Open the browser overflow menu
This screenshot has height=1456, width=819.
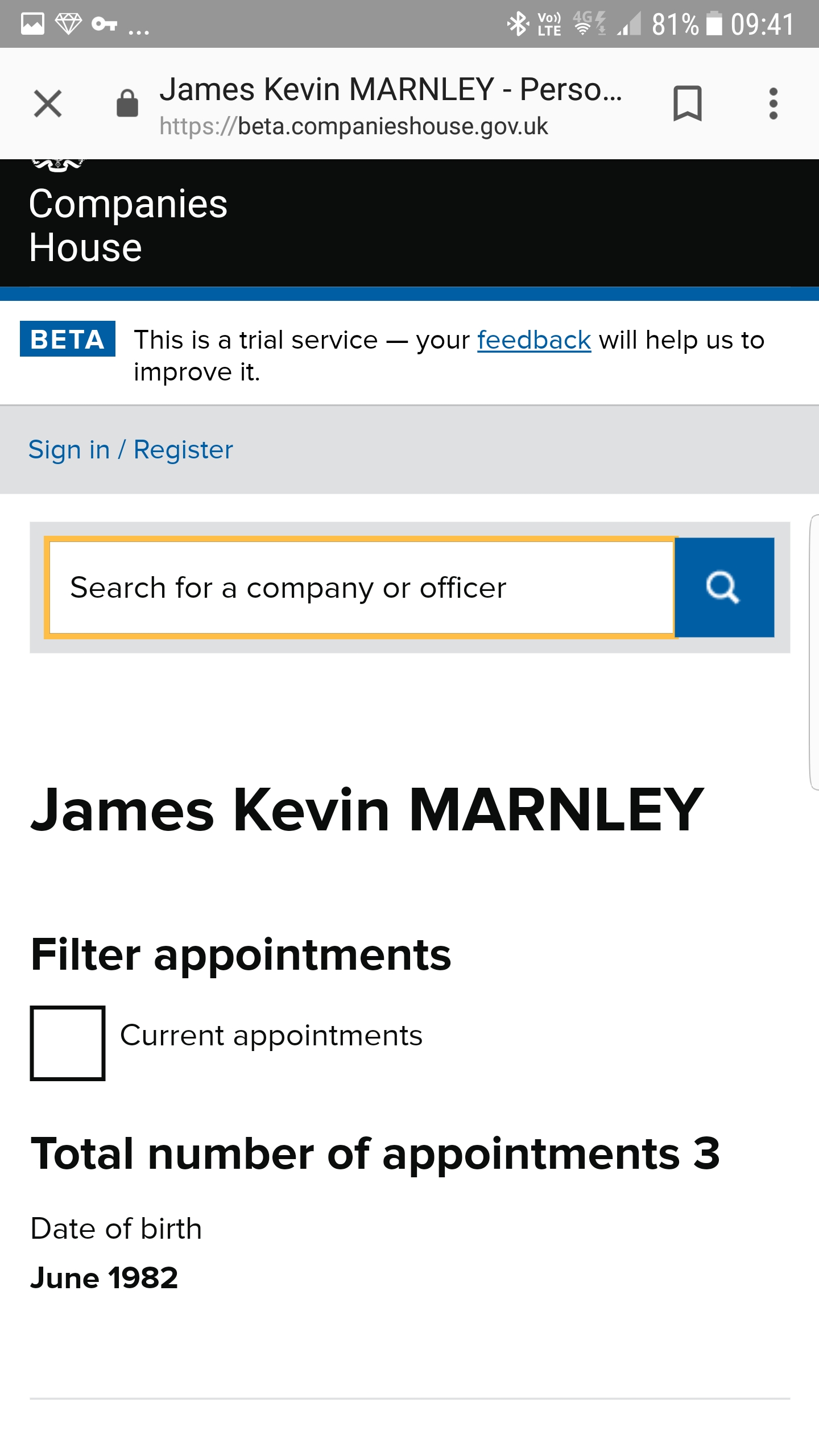click(773, 104)
